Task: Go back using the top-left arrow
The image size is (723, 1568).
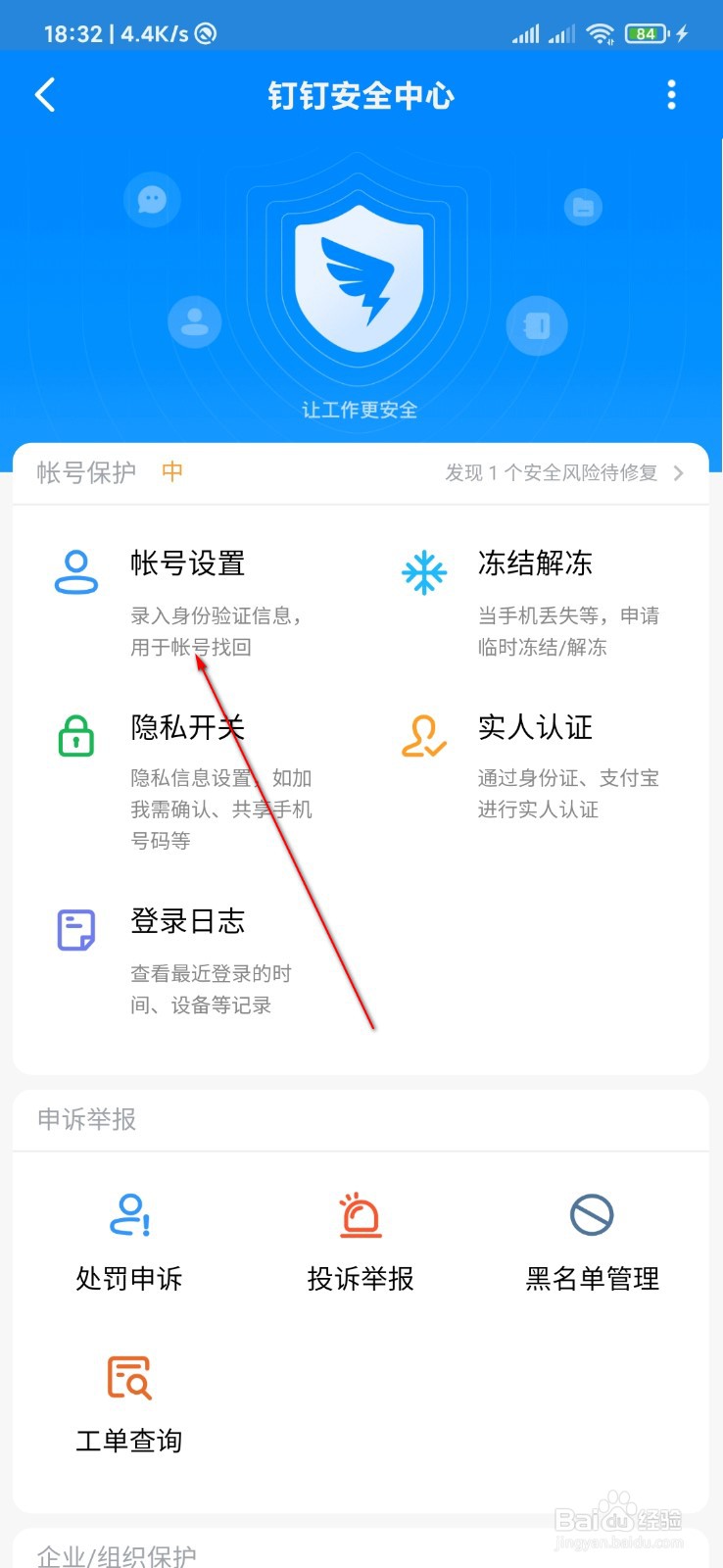Action: pyautogui.click(x=43, y=95)
